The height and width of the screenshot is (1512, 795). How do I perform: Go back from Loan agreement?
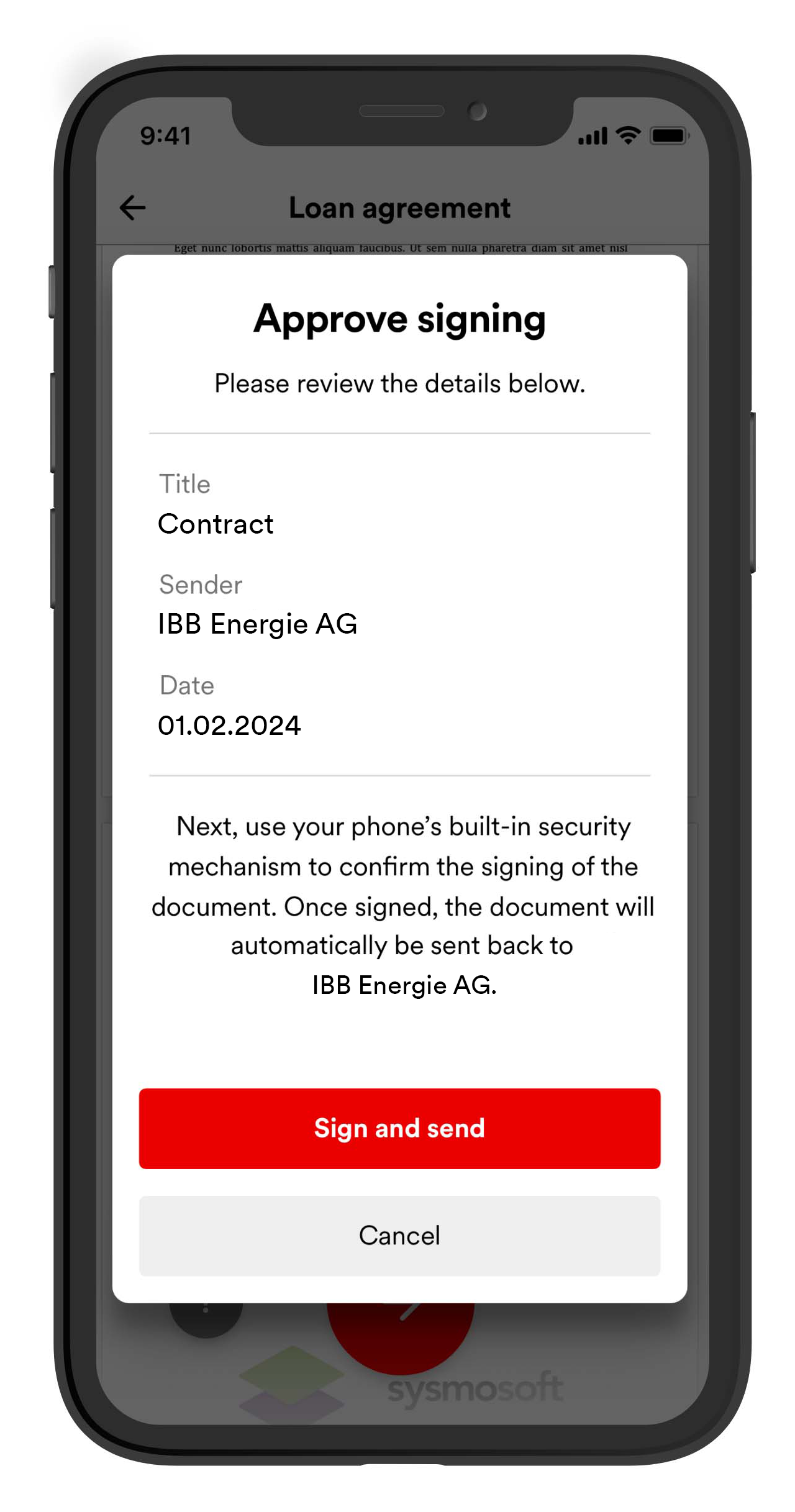coord(132,207)
